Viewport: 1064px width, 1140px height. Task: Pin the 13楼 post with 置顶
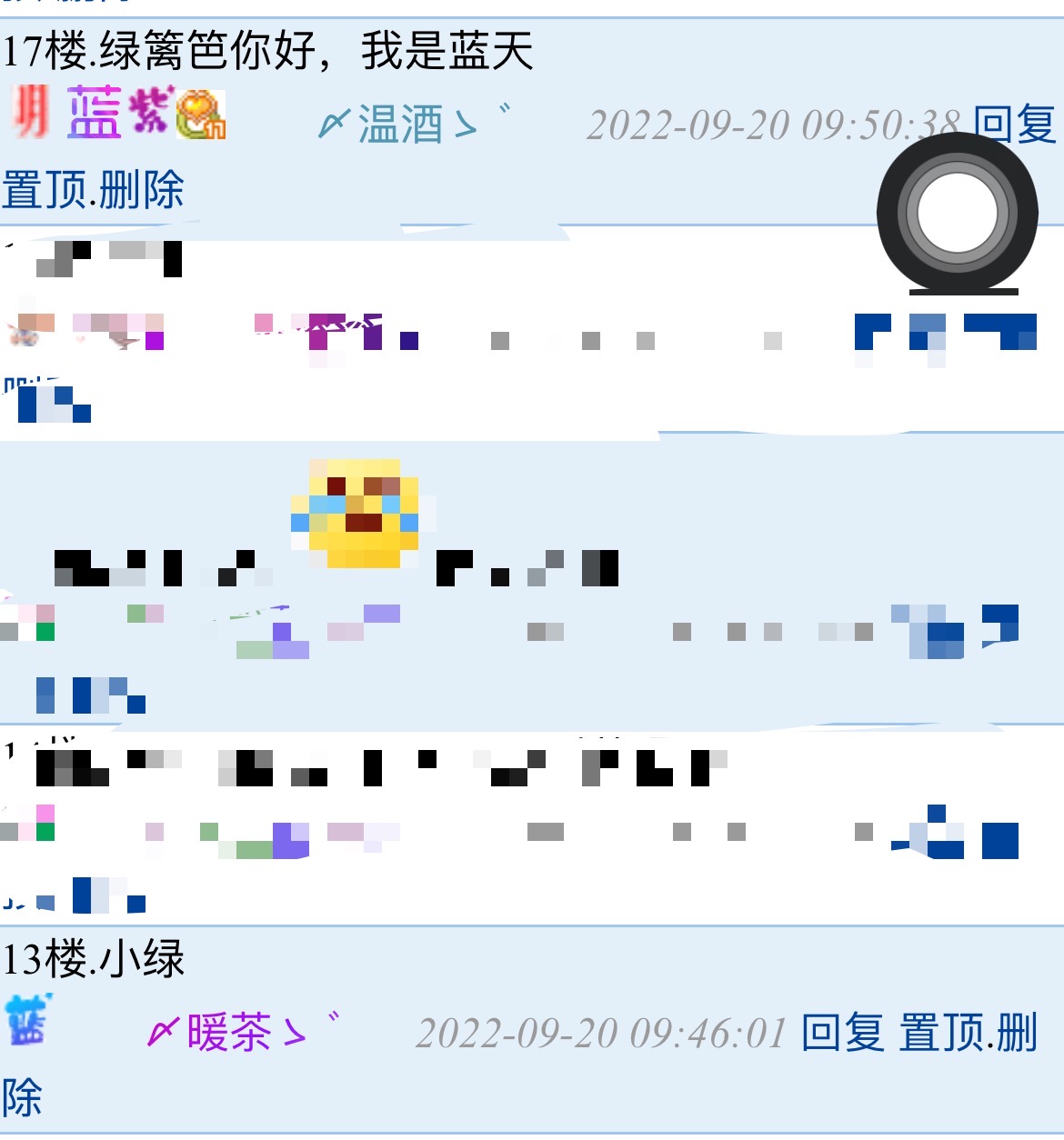[x=941, y=1033]
